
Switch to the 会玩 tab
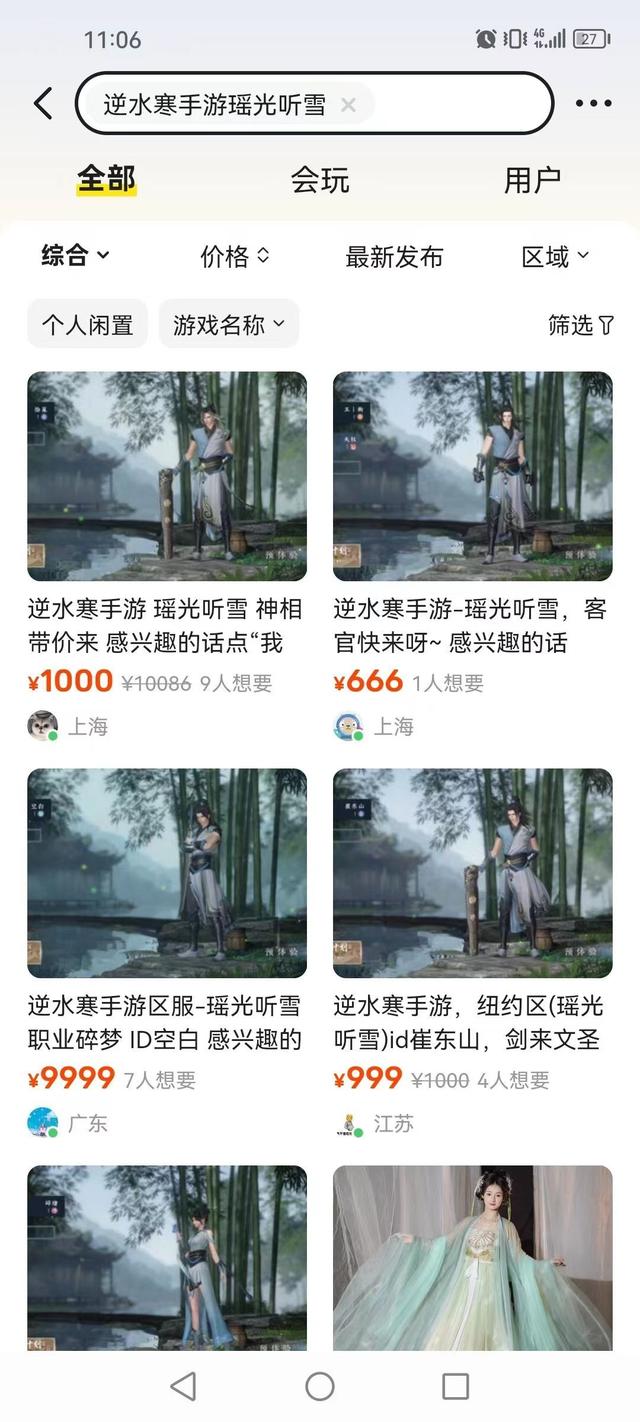pos(320,180)
